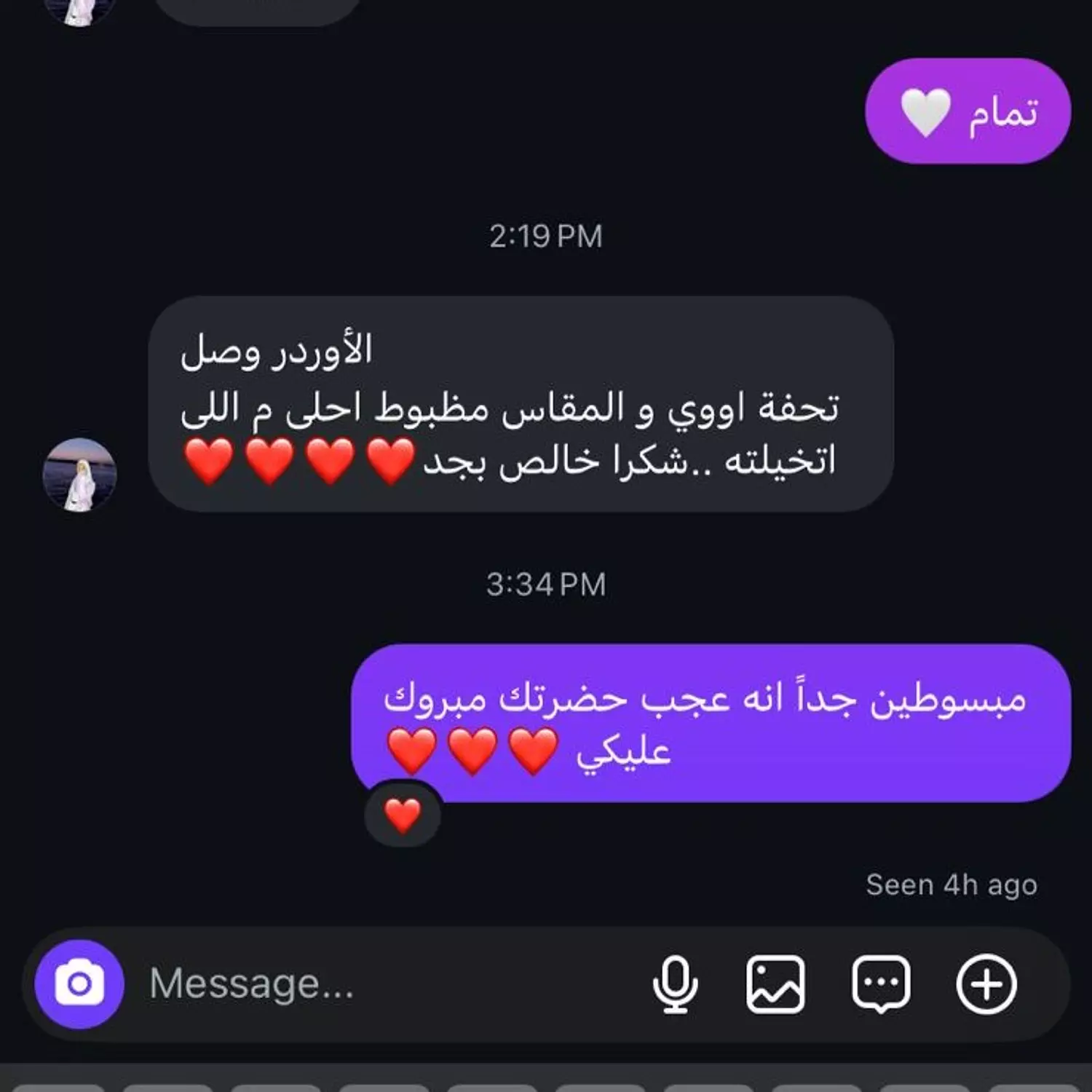This screenshot has width=1092, height=1092.
Task: Open the sender's profile picture
Action: coord(80,475)
